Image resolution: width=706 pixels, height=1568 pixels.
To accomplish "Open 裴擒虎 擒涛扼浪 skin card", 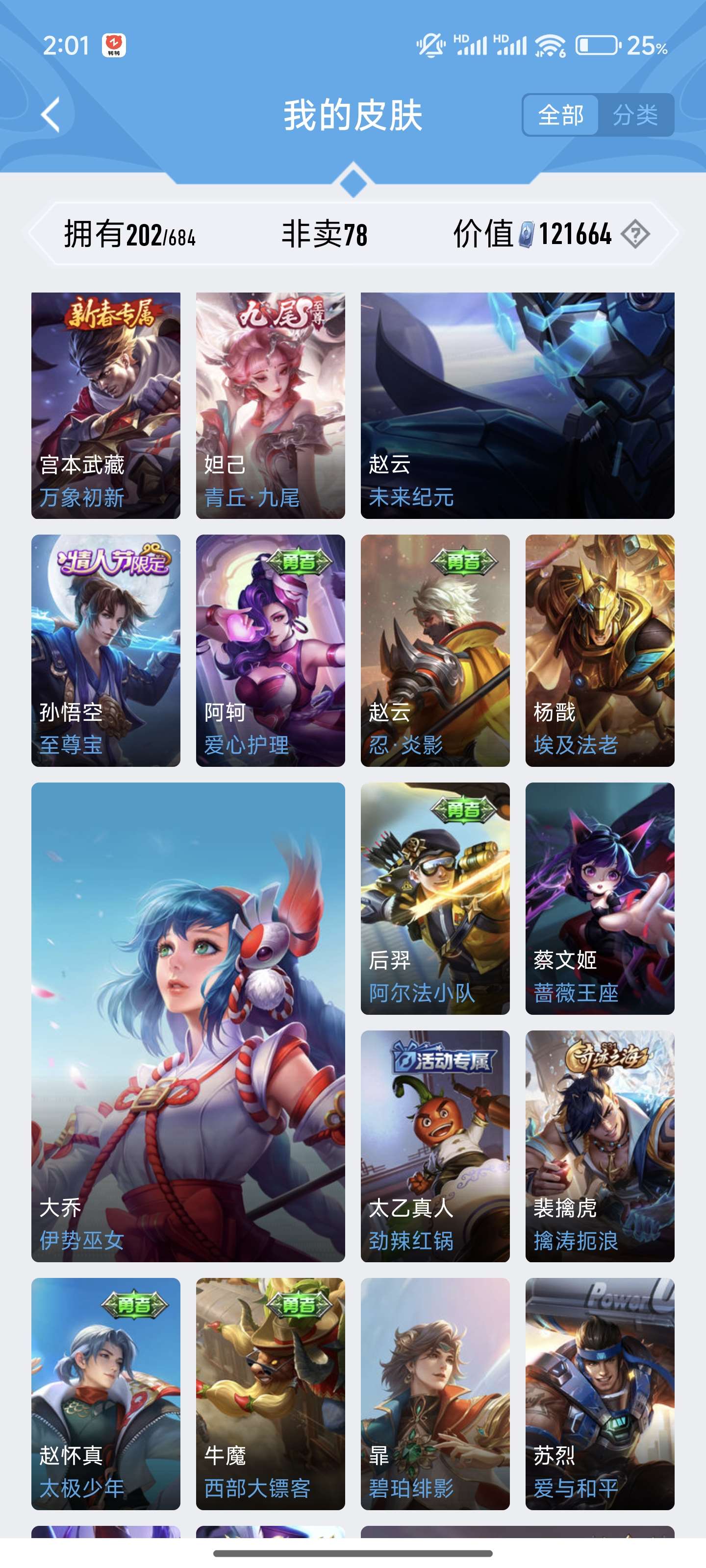I will (x=600, y=1146).
